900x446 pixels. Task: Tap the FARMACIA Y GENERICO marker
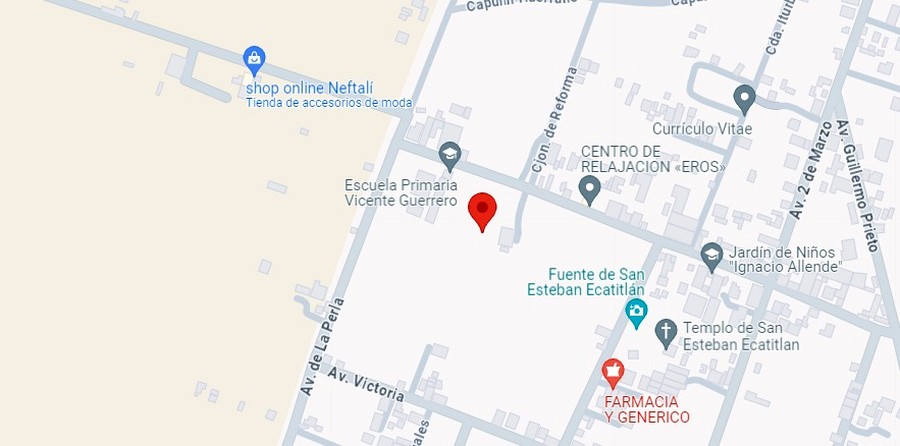pos(613,372)
